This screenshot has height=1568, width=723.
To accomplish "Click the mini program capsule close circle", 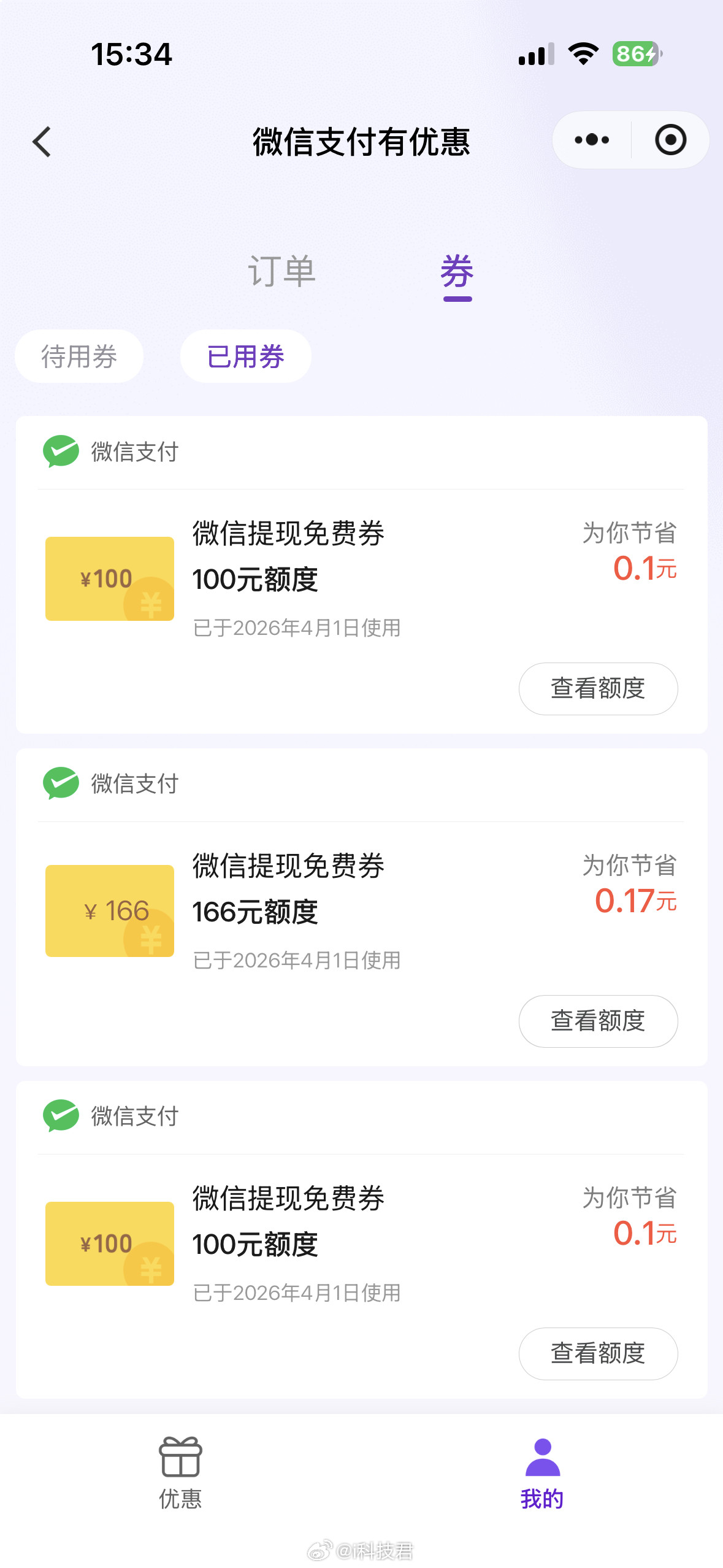I will pos(670,140).
